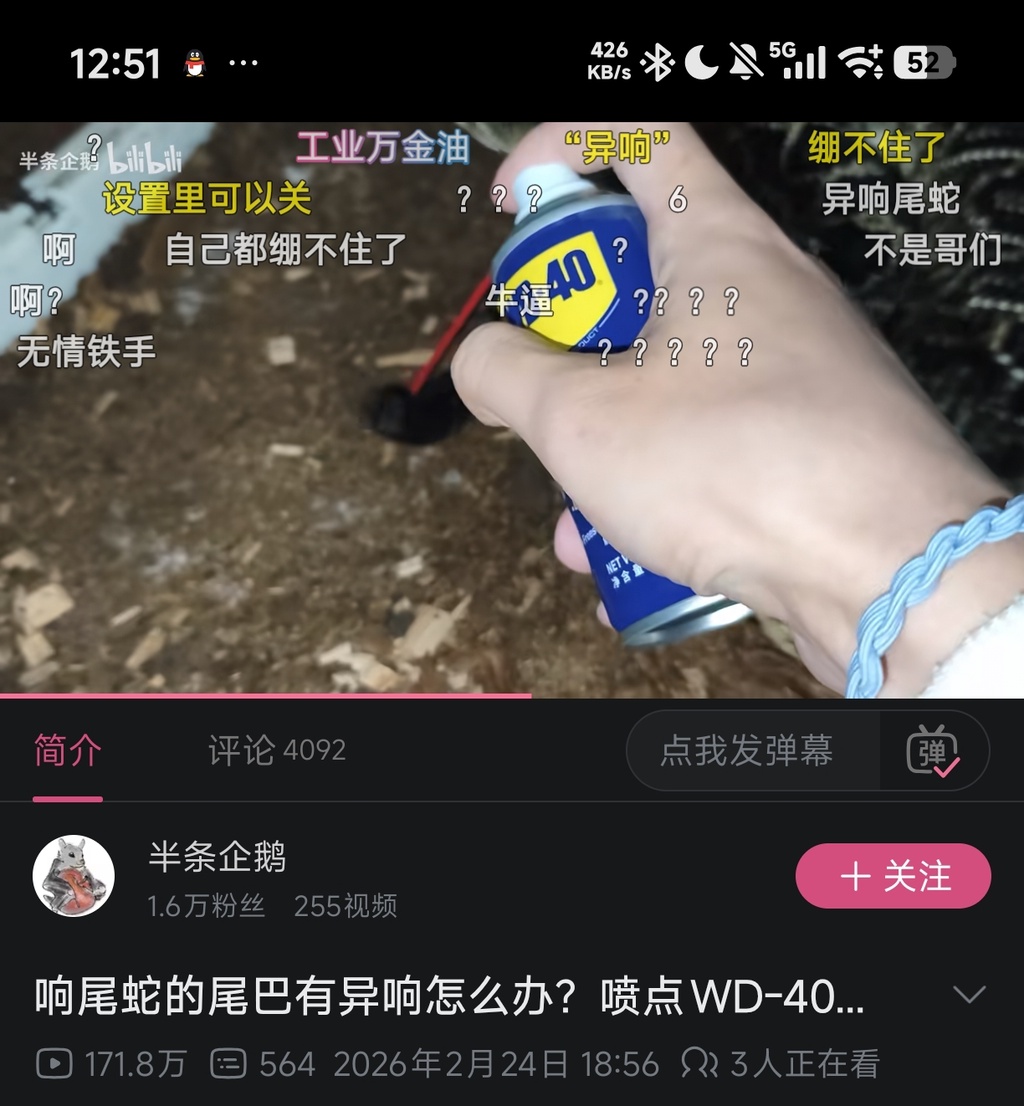Switch to the 简介 tab

pos(68,752)
